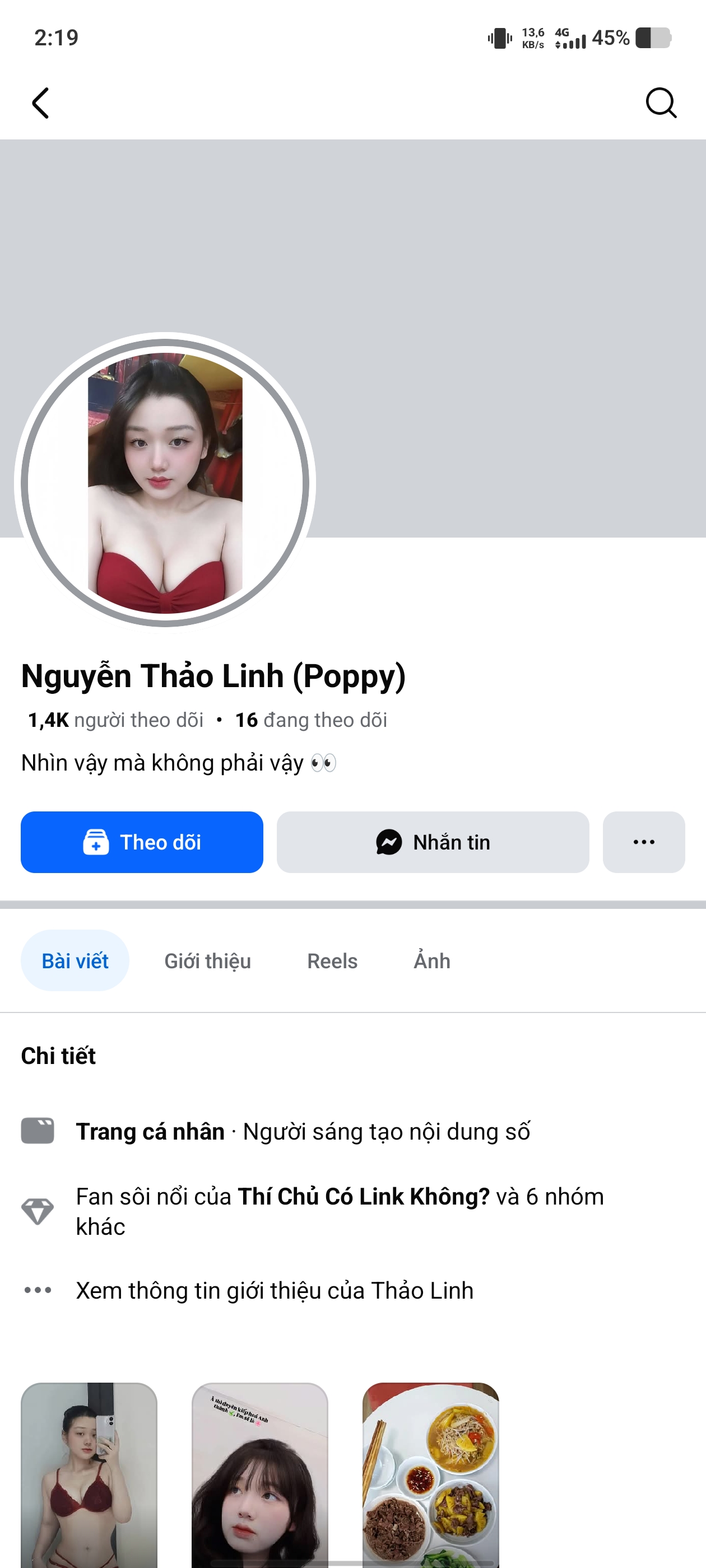Go back using the top-left arrow
The image size is (706, 1568).
[x=40, y=102]
